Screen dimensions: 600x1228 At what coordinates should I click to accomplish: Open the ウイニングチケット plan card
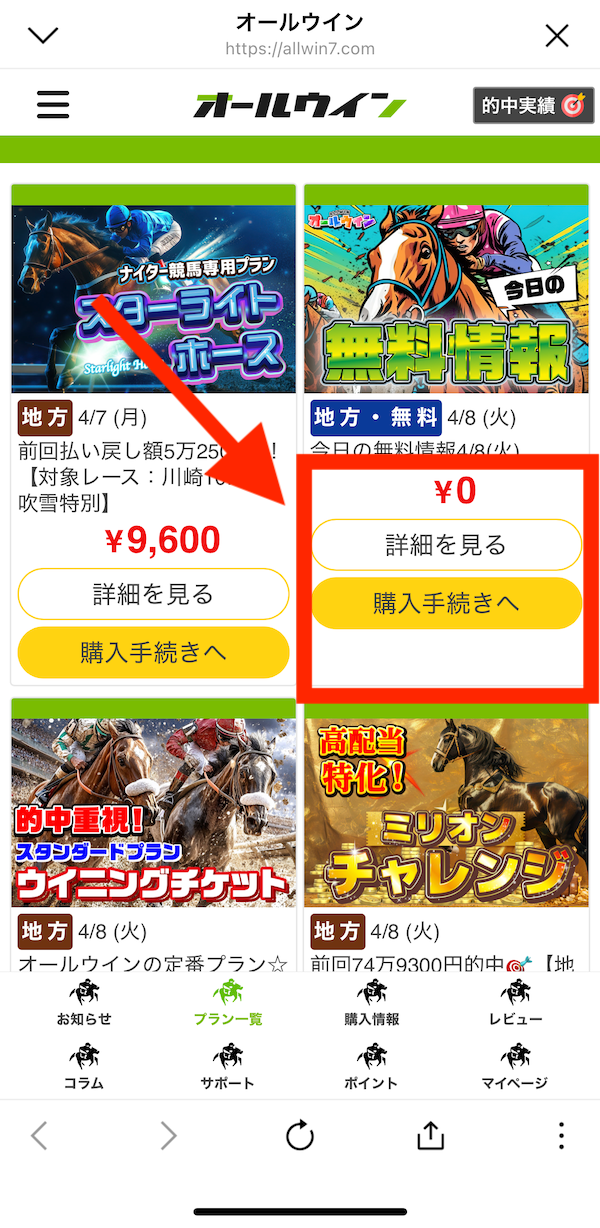pyautogui.click(x=153, y=812)
